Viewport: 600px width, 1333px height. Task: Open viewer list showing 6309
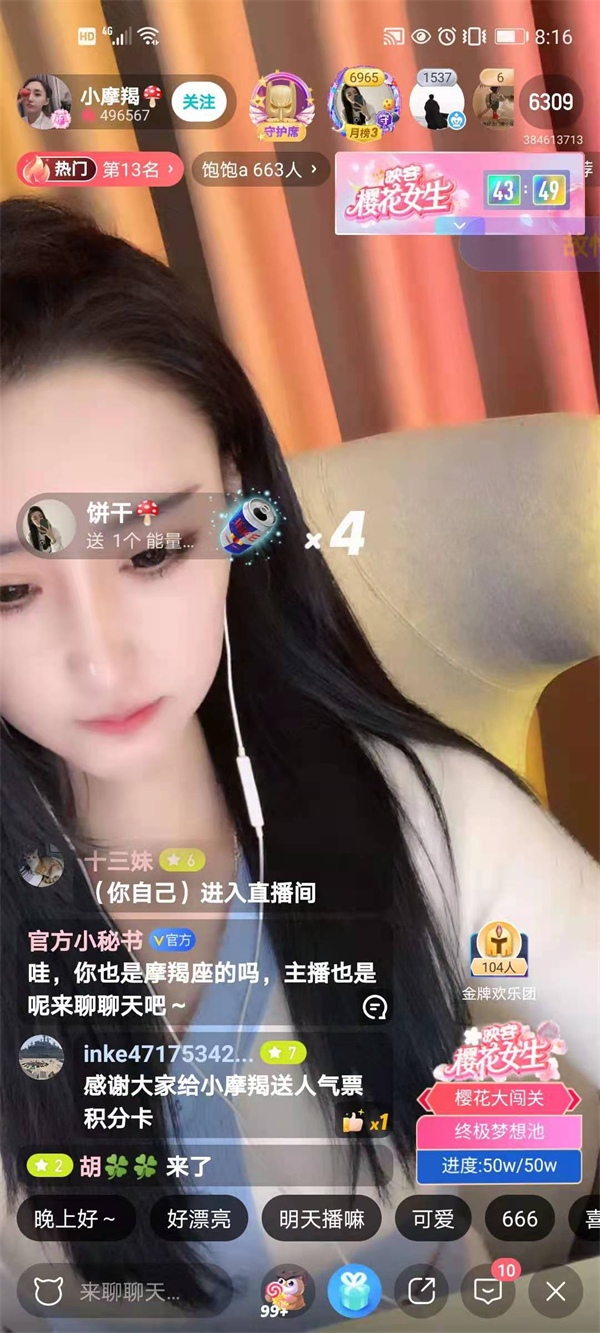(550, 102)
